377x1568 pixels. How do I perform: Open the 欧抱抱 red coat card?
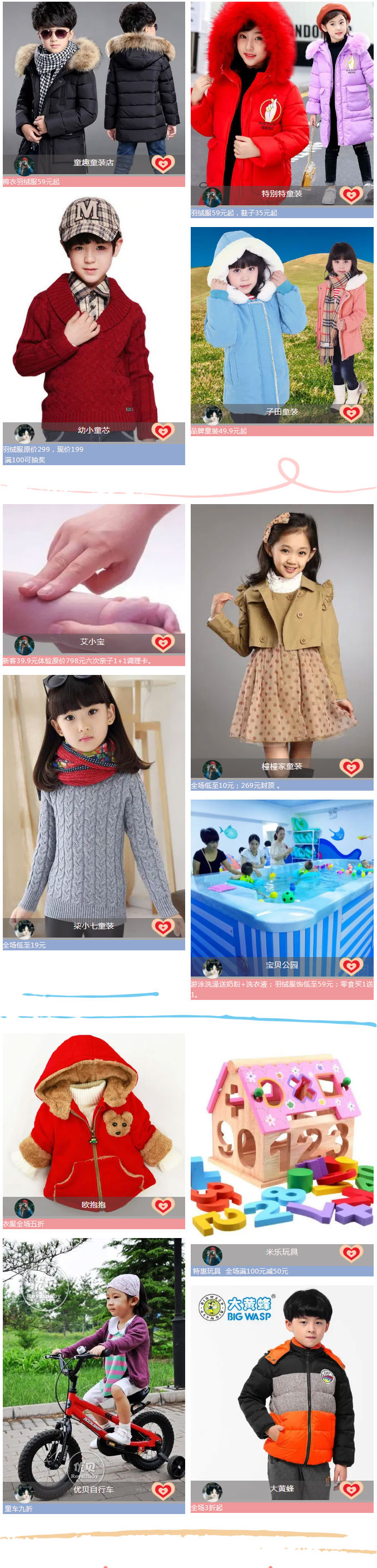[x=93, y=1114]
